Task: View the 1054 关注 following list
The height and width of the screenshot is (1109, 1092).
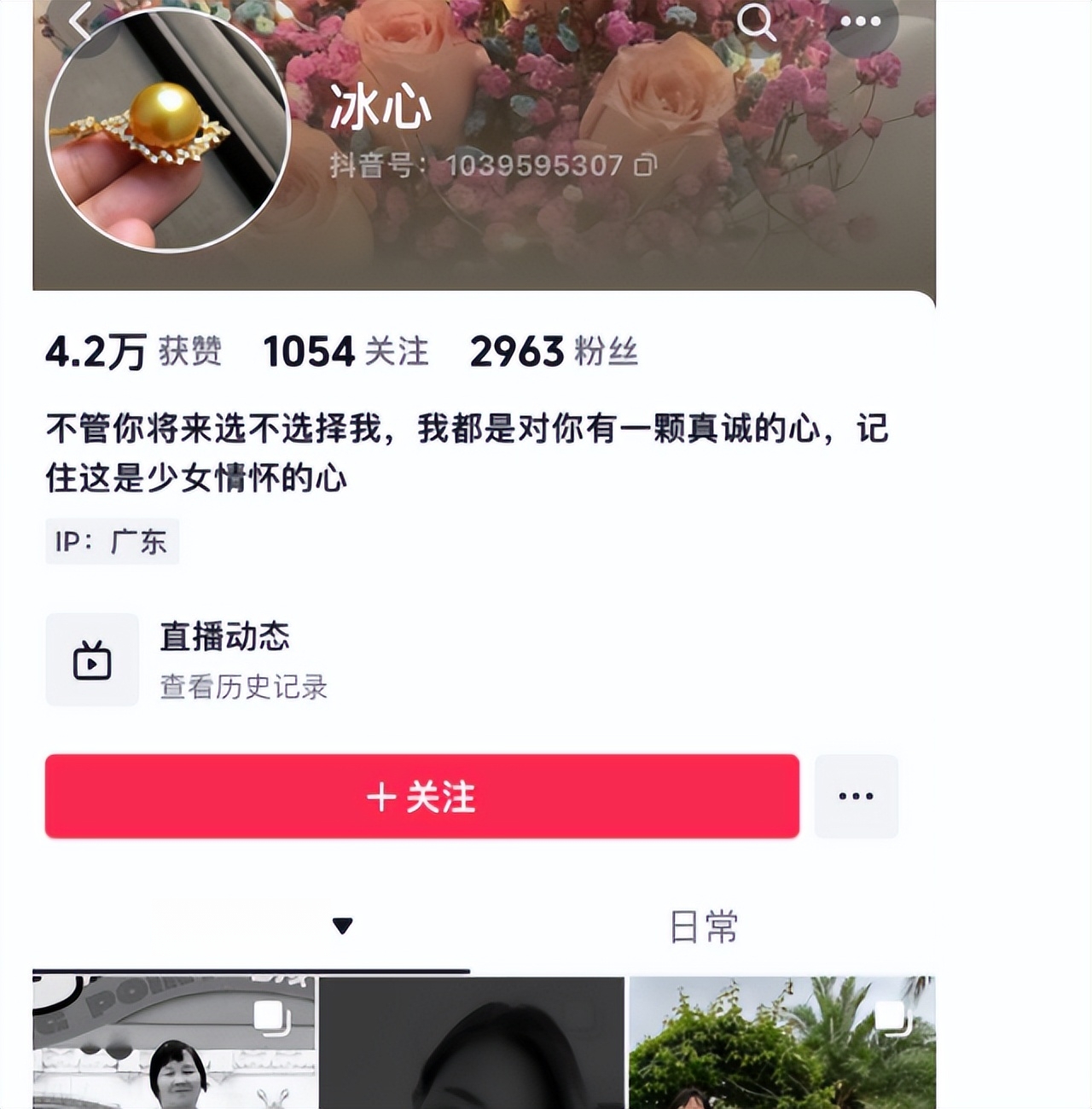Action: coord(346,351)
